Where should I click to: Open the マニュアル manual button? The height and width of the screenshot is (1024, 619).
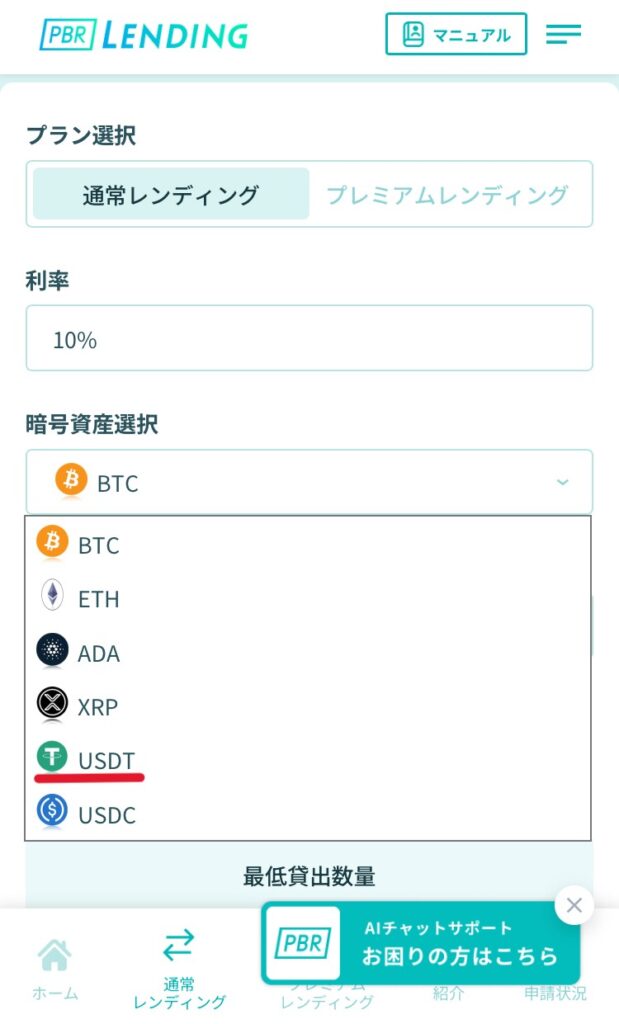click(x=456, y=34)
